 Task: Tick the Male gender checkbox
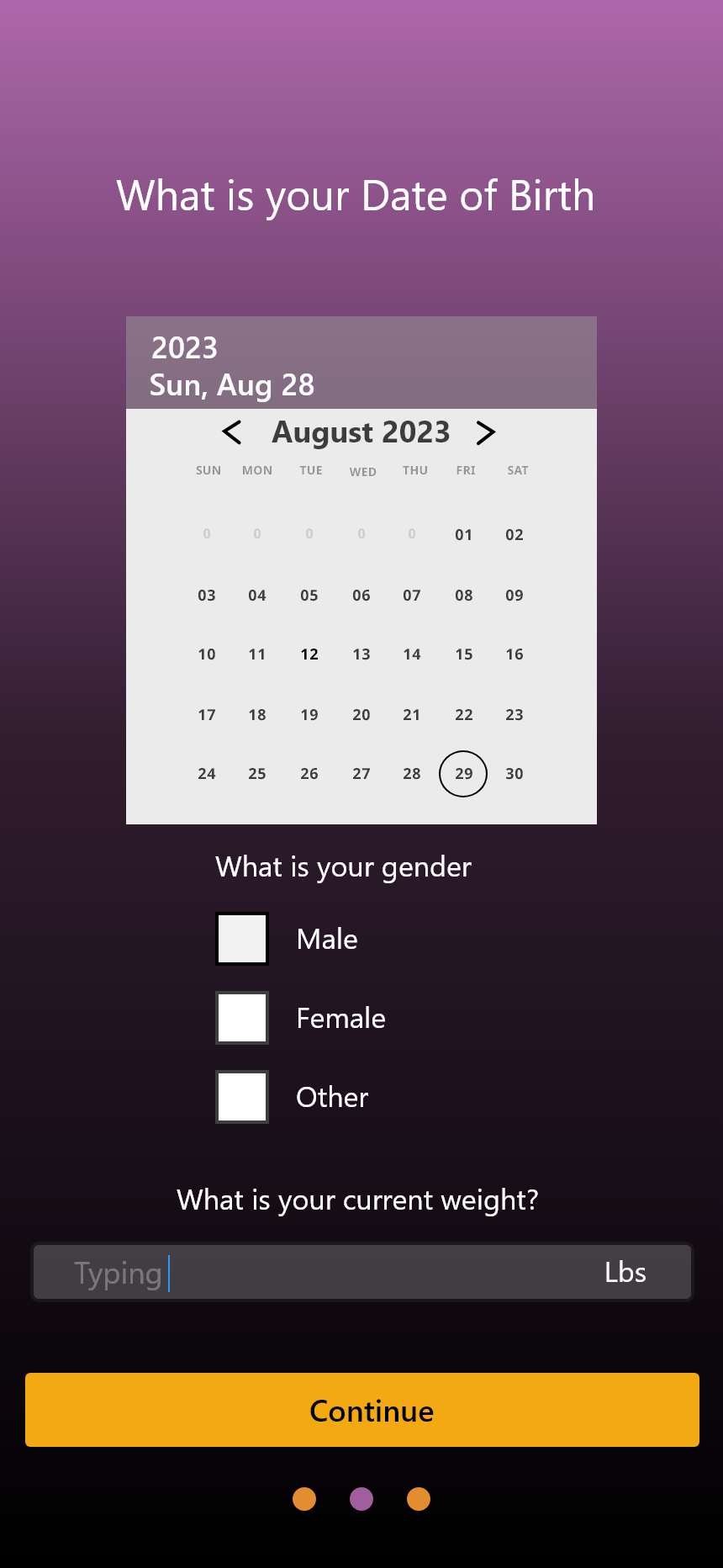pyautogui.click(x=242, y=939)
